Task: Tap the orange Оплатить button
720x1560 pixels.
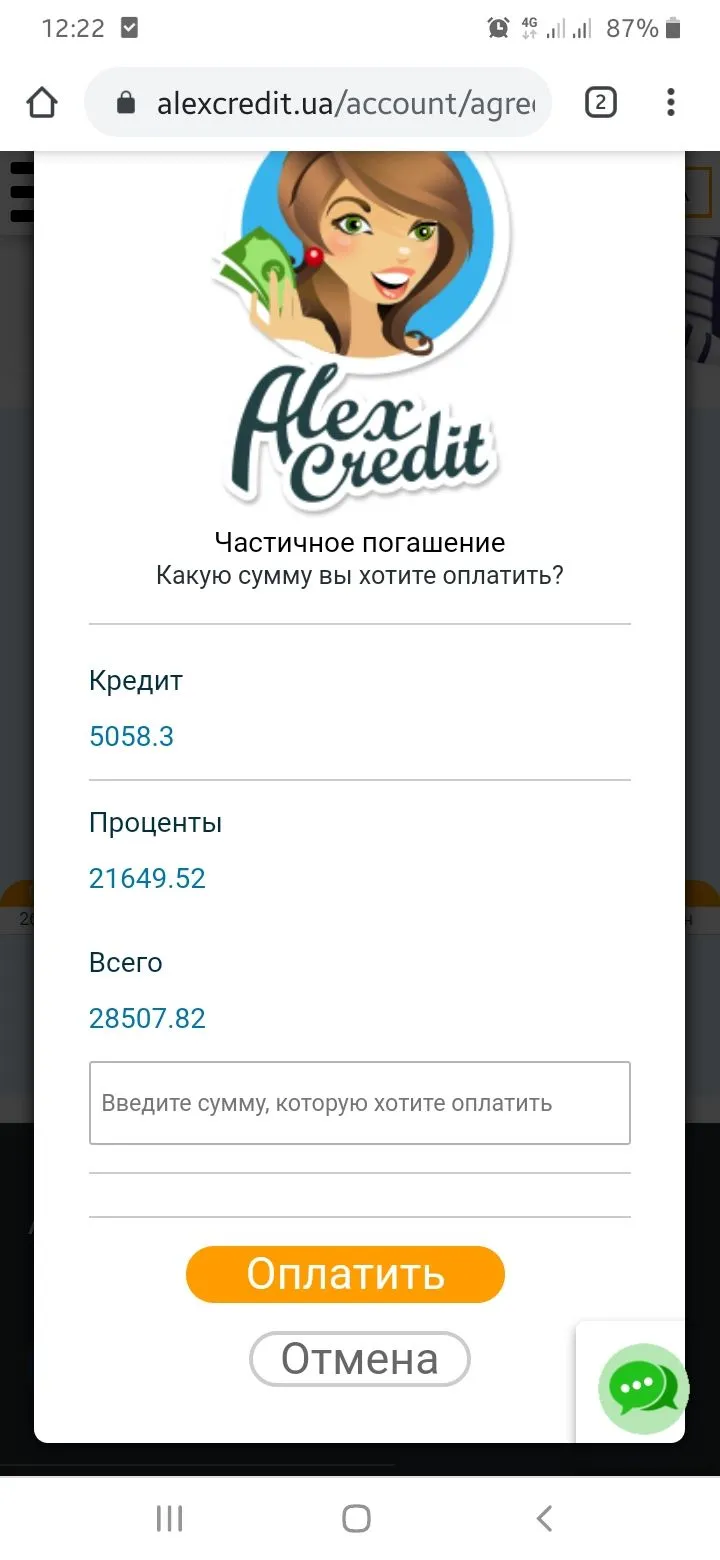Action: tap(345, 1274)
